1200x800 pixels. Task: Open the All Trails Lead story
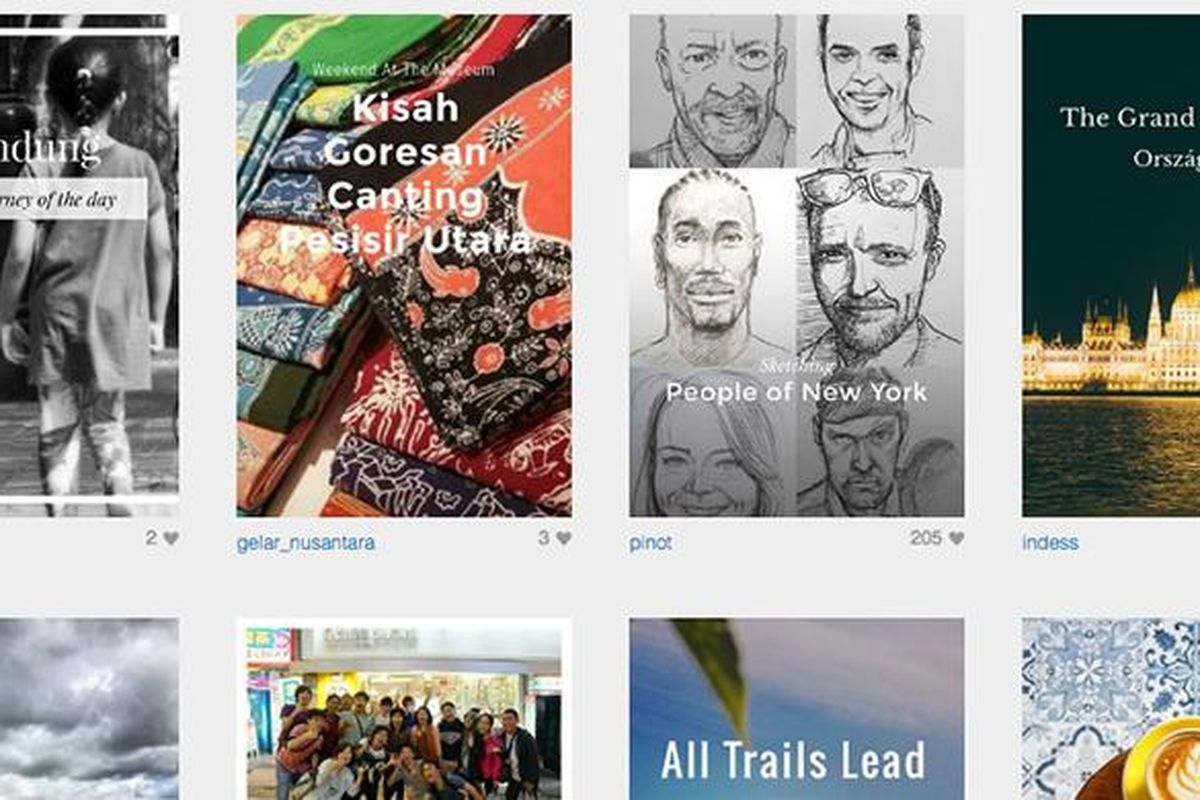(796, 710)
